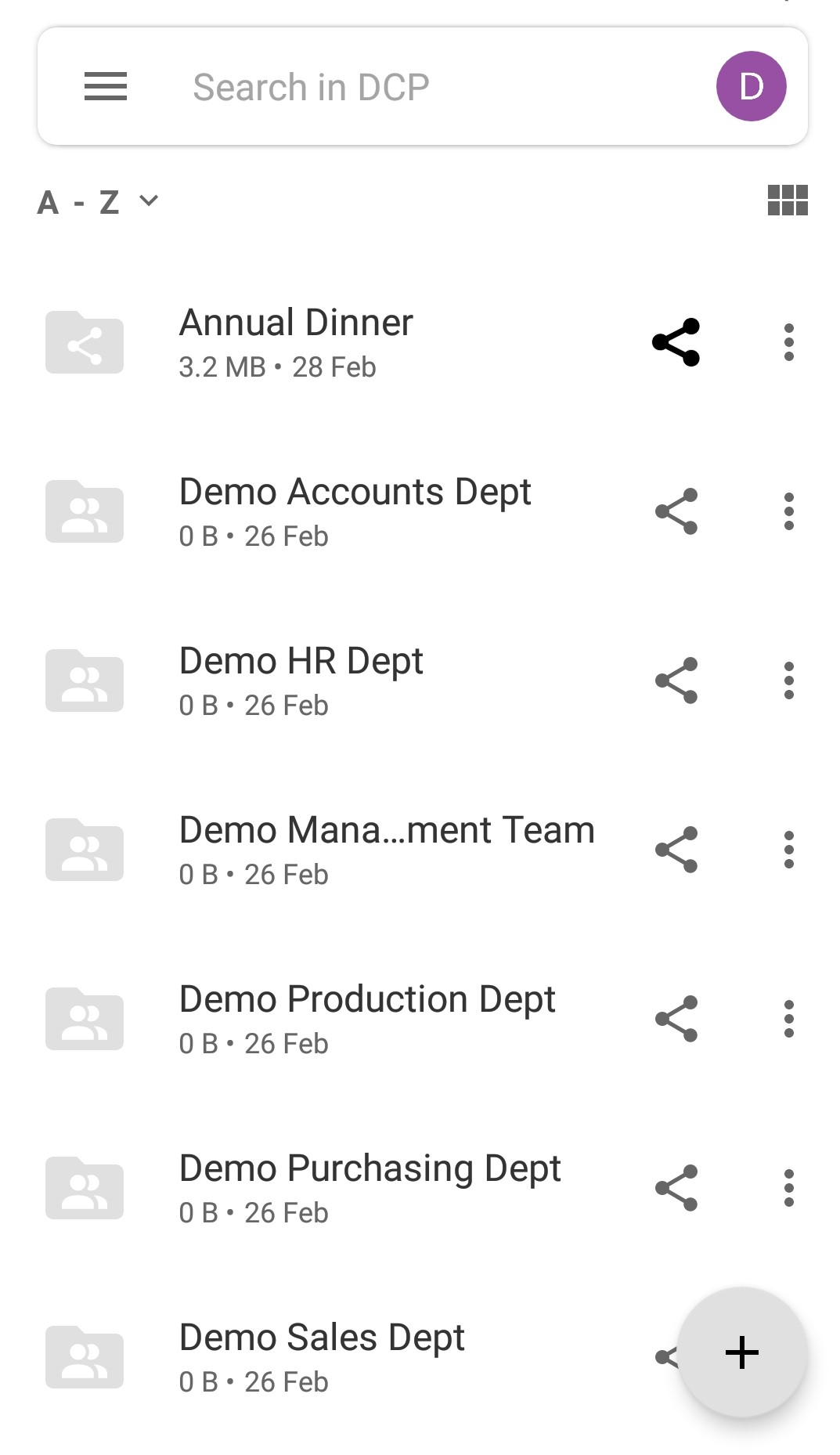
Task: Share the Annual Dinner folder
Action: coord(676,342)
